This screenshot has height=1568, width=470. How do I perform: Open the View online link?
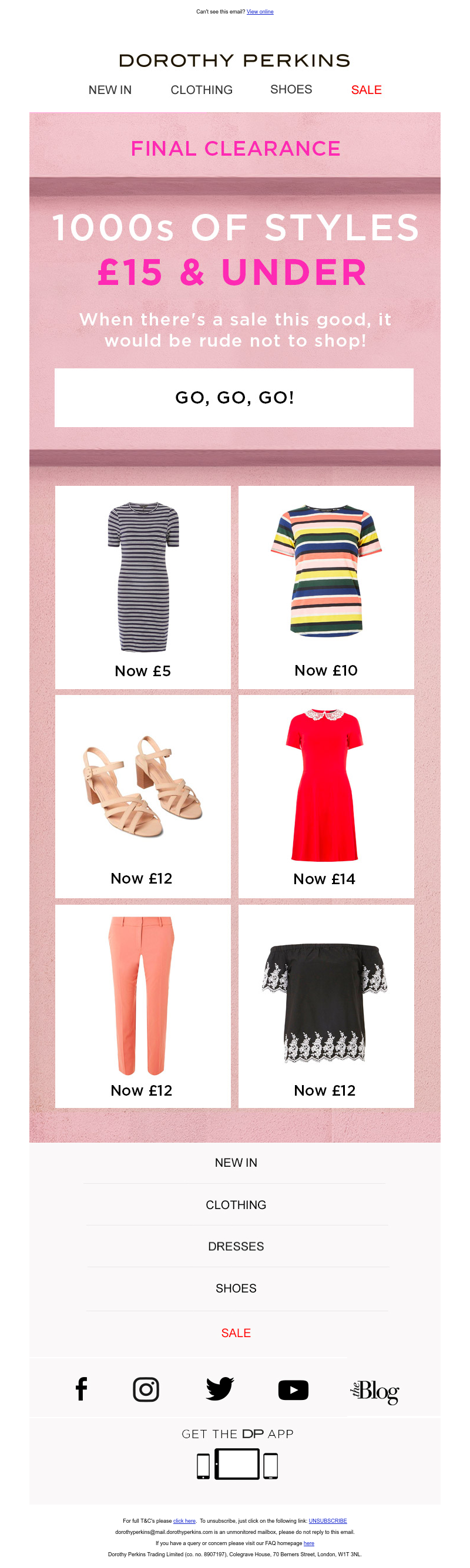tap(259, 12)
